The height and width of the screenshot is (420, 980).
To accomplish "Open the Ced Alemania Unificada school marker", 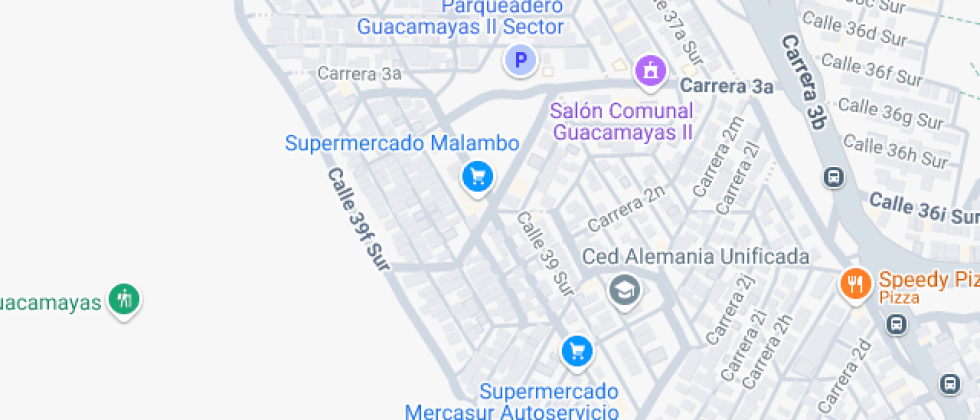I will [x=625, y=291].
